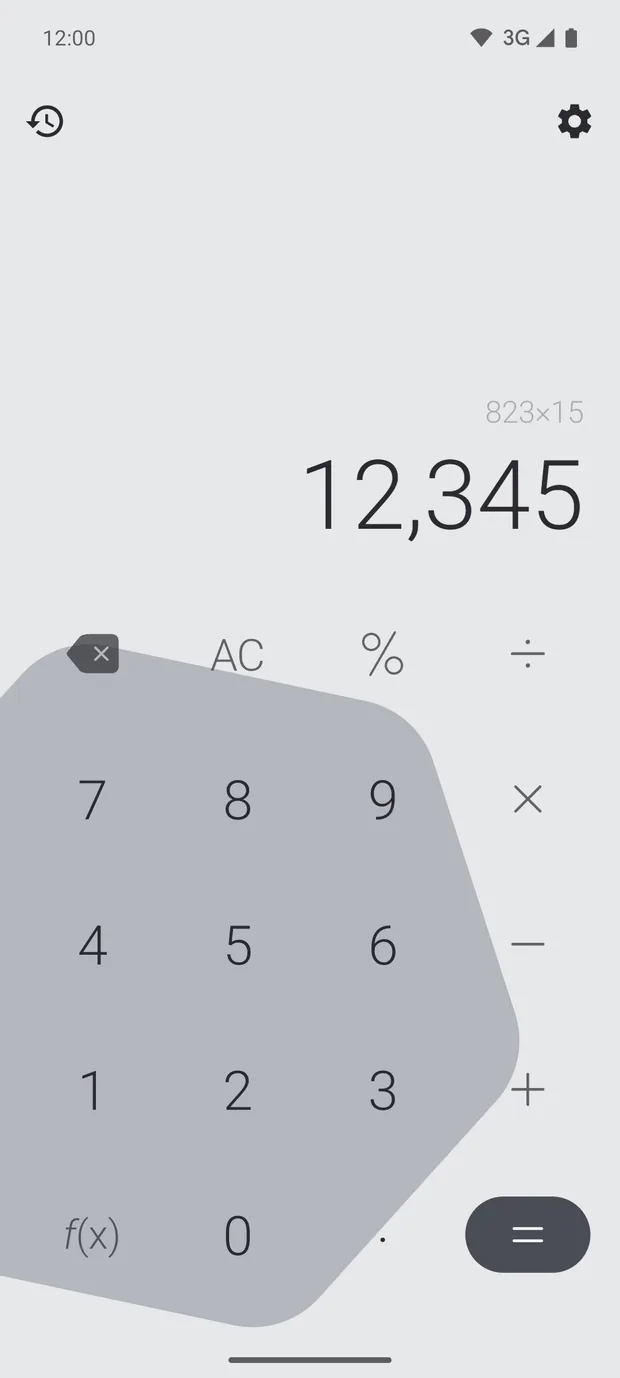Open the calculation history

[x=45, y=121]
